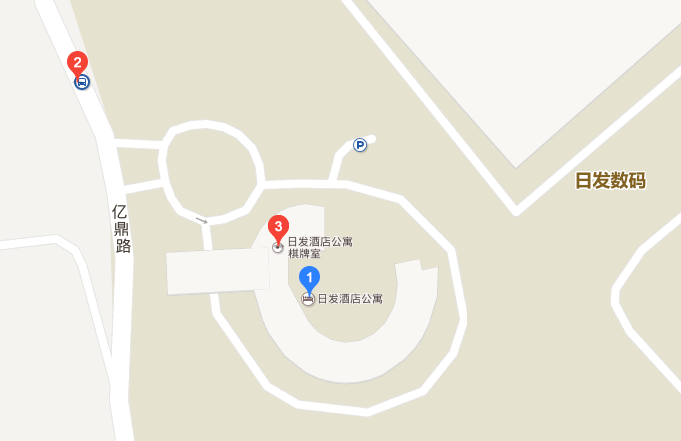The image size is (681, 441).
Task: Select blue map marker number 1
Action: (310, 277)
